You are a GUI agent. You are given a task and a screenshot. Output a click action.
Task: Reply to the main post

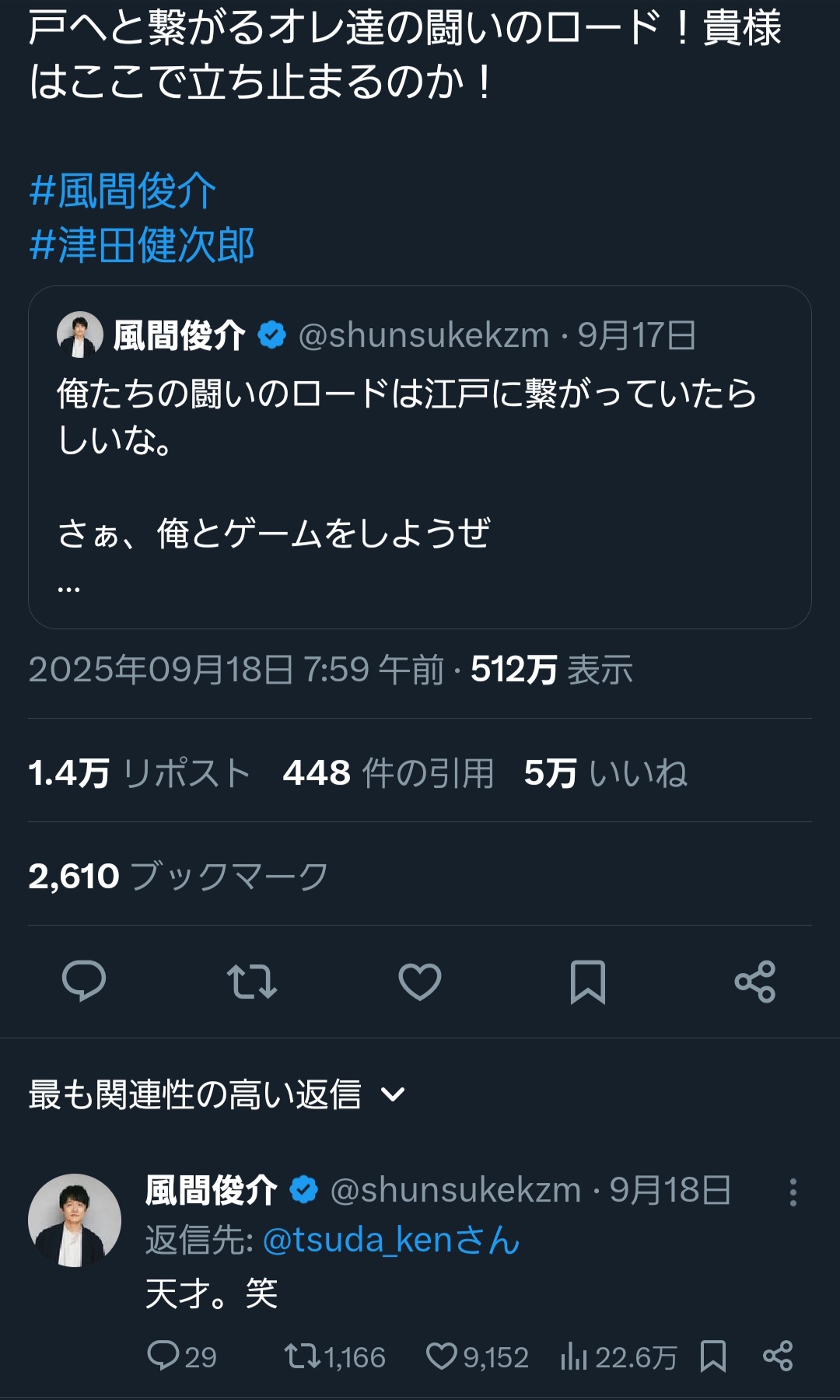(84, 981)
